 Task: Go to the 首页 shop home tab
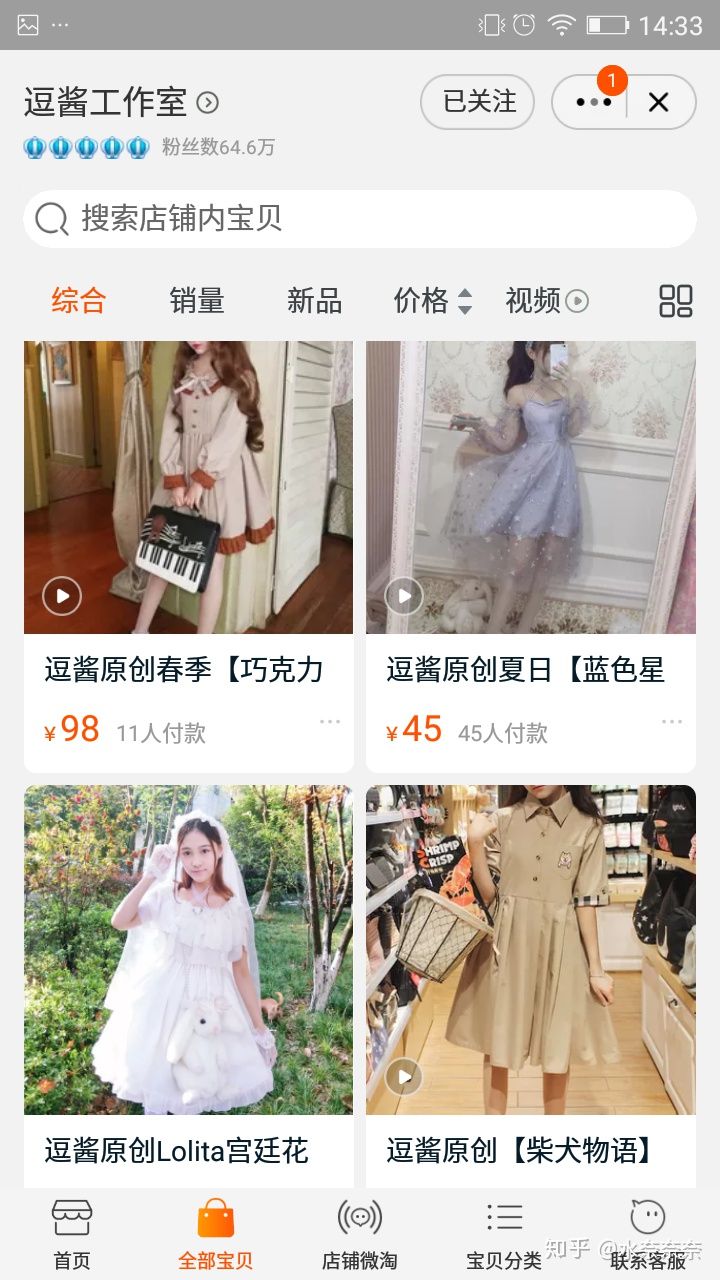coord(72,1234)
